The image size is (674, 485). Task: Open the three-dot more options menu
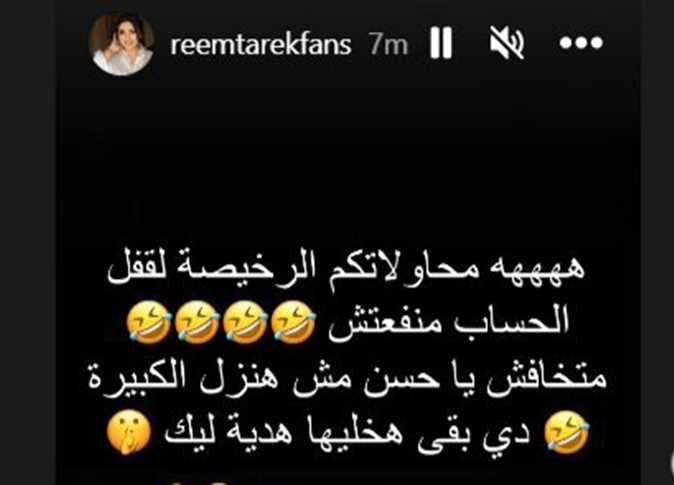point(581,44)
